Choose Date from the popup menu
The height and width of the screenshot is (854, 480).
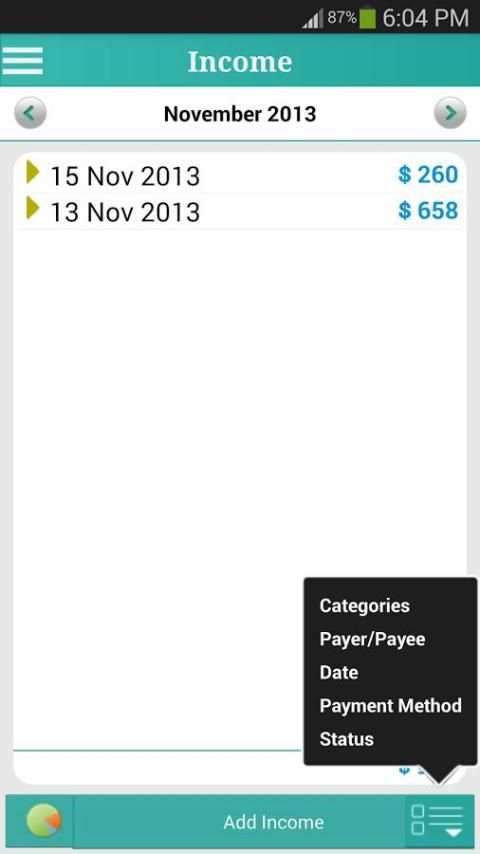pyautogui.click(x=339, y=672)
